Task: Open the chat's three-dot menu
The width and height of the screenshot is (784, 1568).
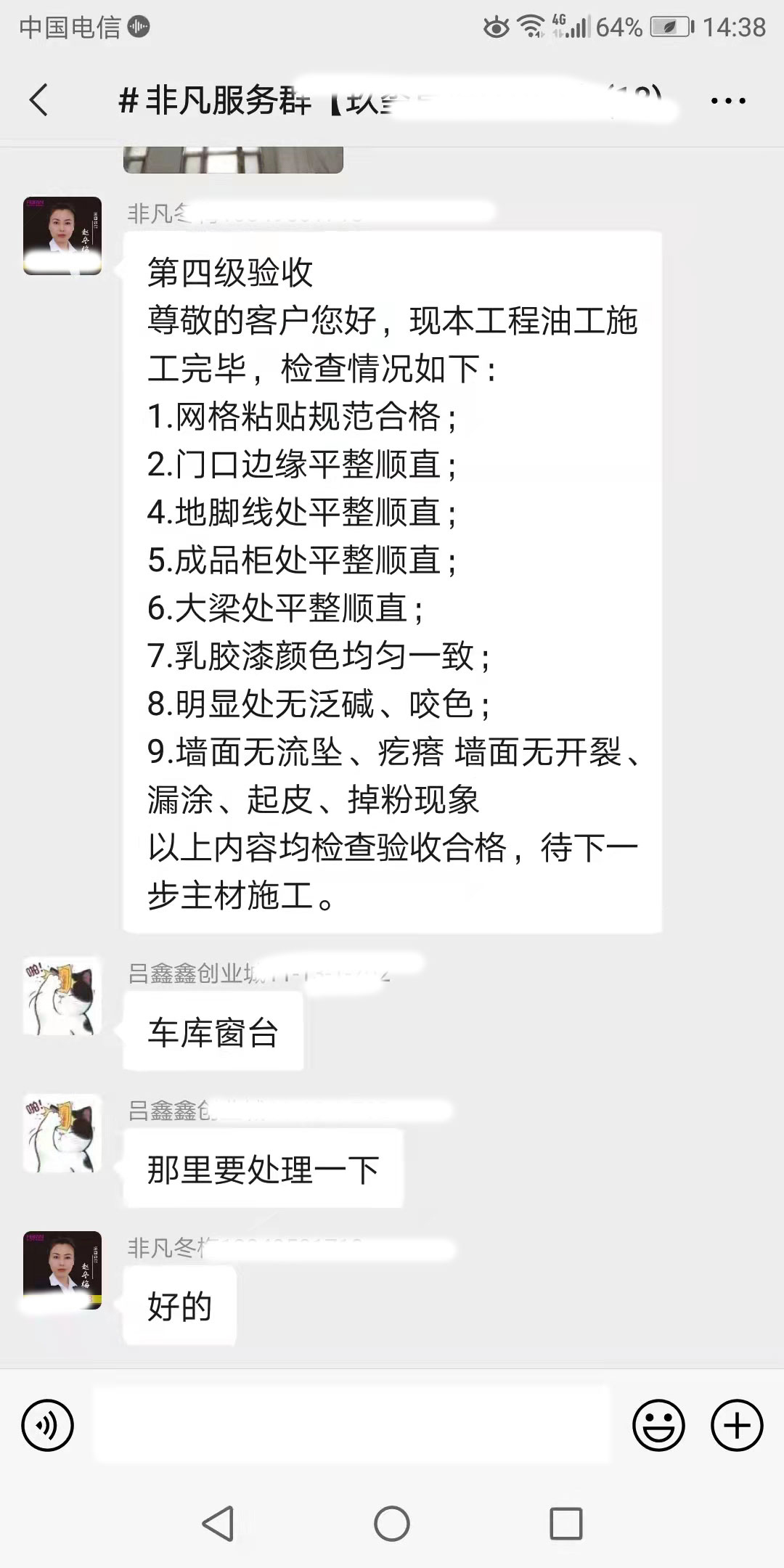Action: [x=728, y=101]
